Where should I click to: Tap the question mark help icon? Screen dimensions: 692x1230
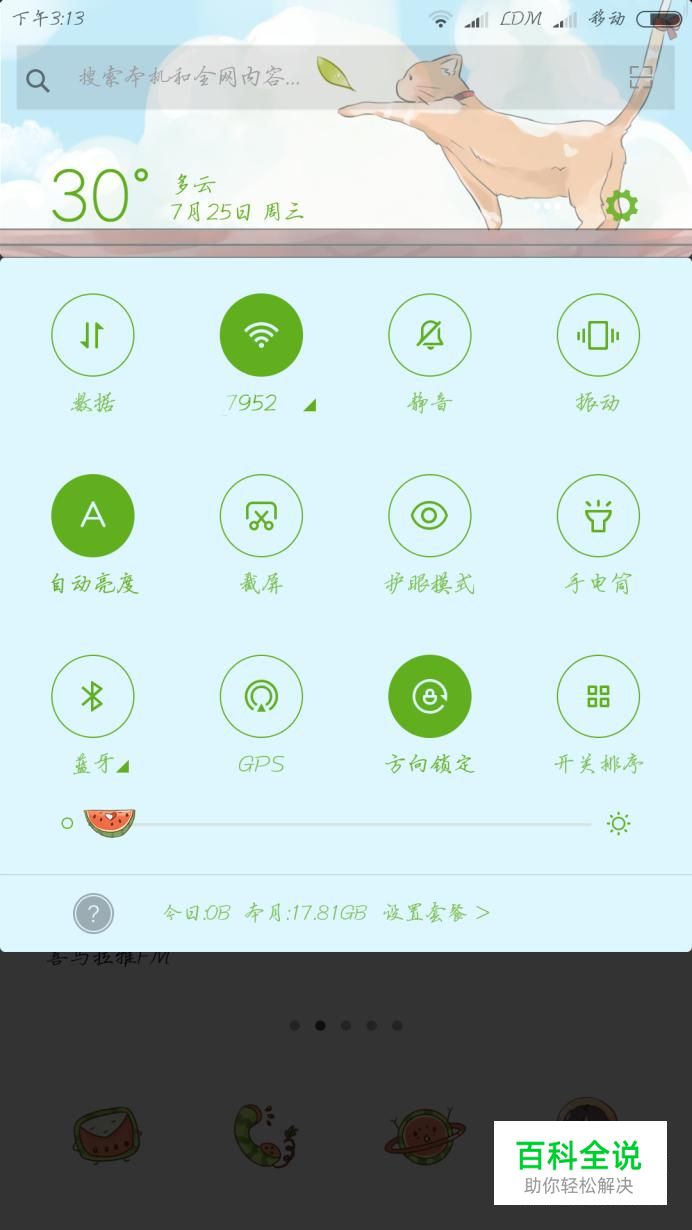(93, 913)
